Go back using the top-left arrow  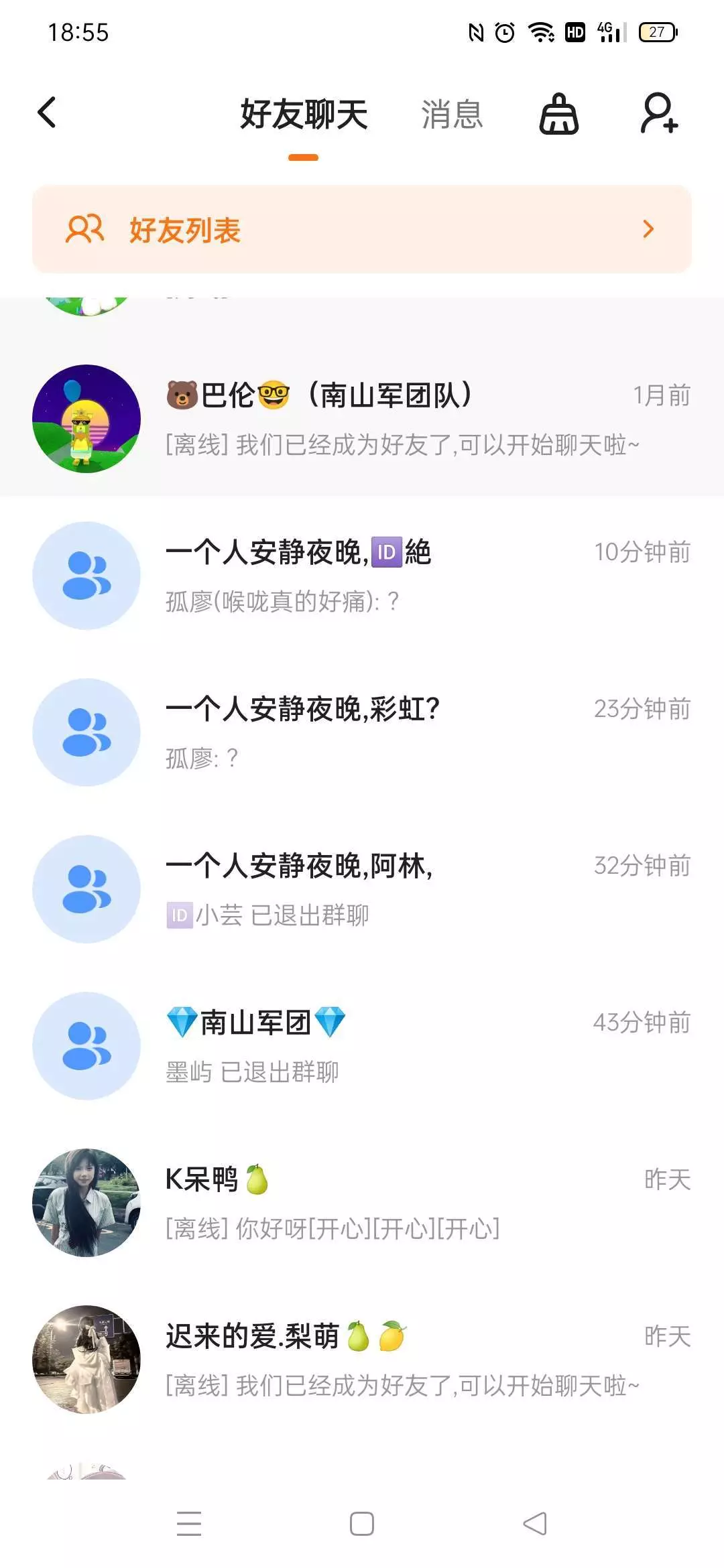[x=47, y=113]
